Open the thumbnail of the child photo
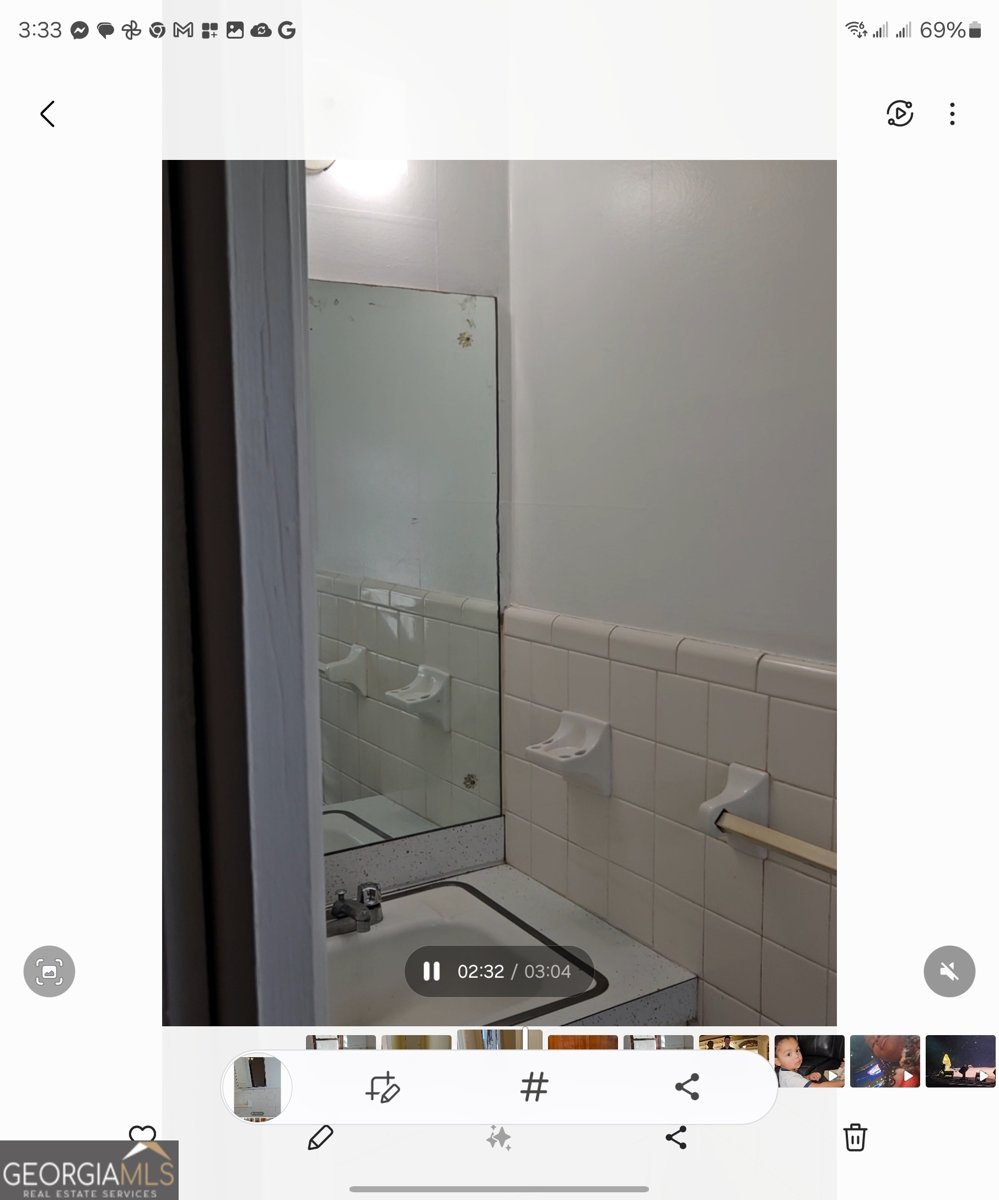The height and width of the screenshot is (1200, 999). click(x=809, y=1061)
